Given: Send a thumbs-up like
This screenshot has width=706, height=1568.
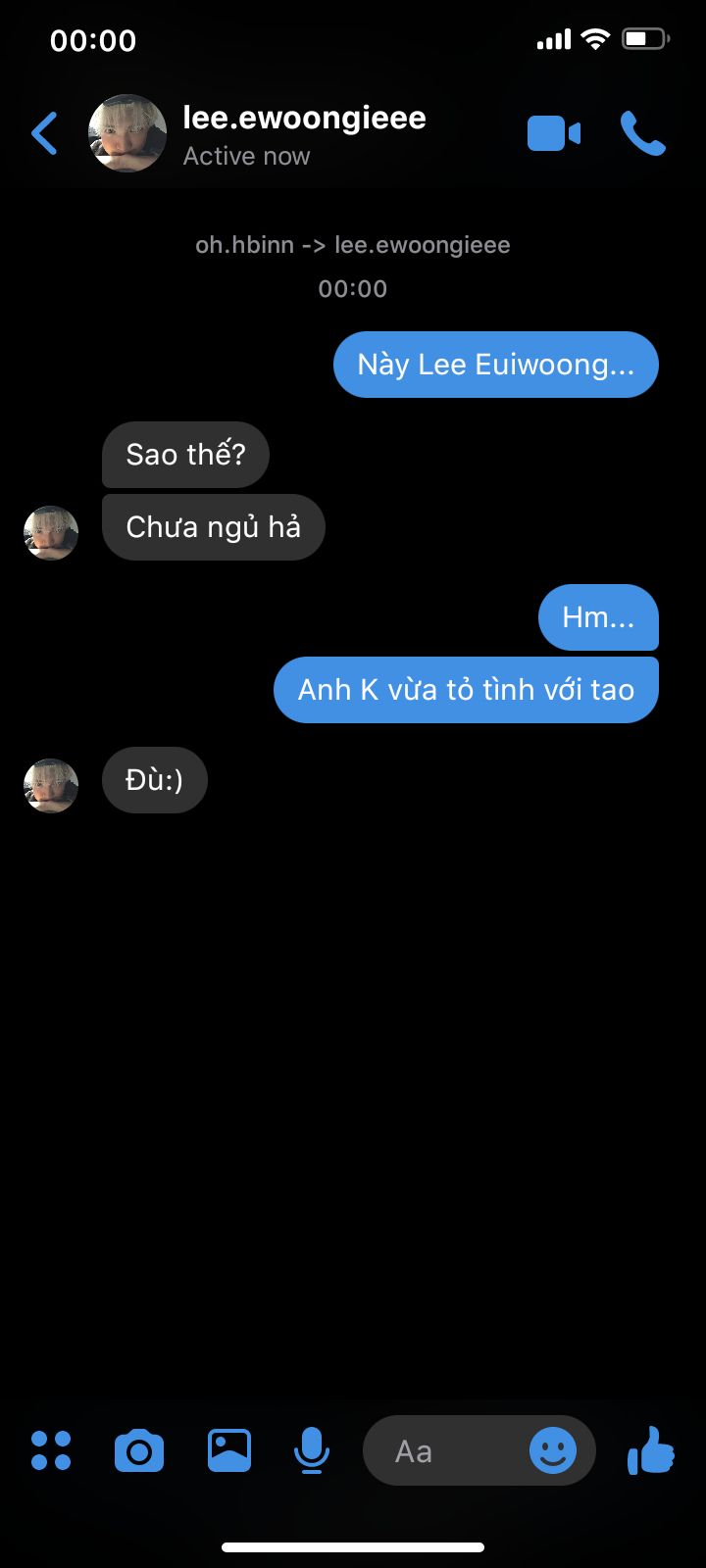Looking at the screenshot, I should [651, 1450].
